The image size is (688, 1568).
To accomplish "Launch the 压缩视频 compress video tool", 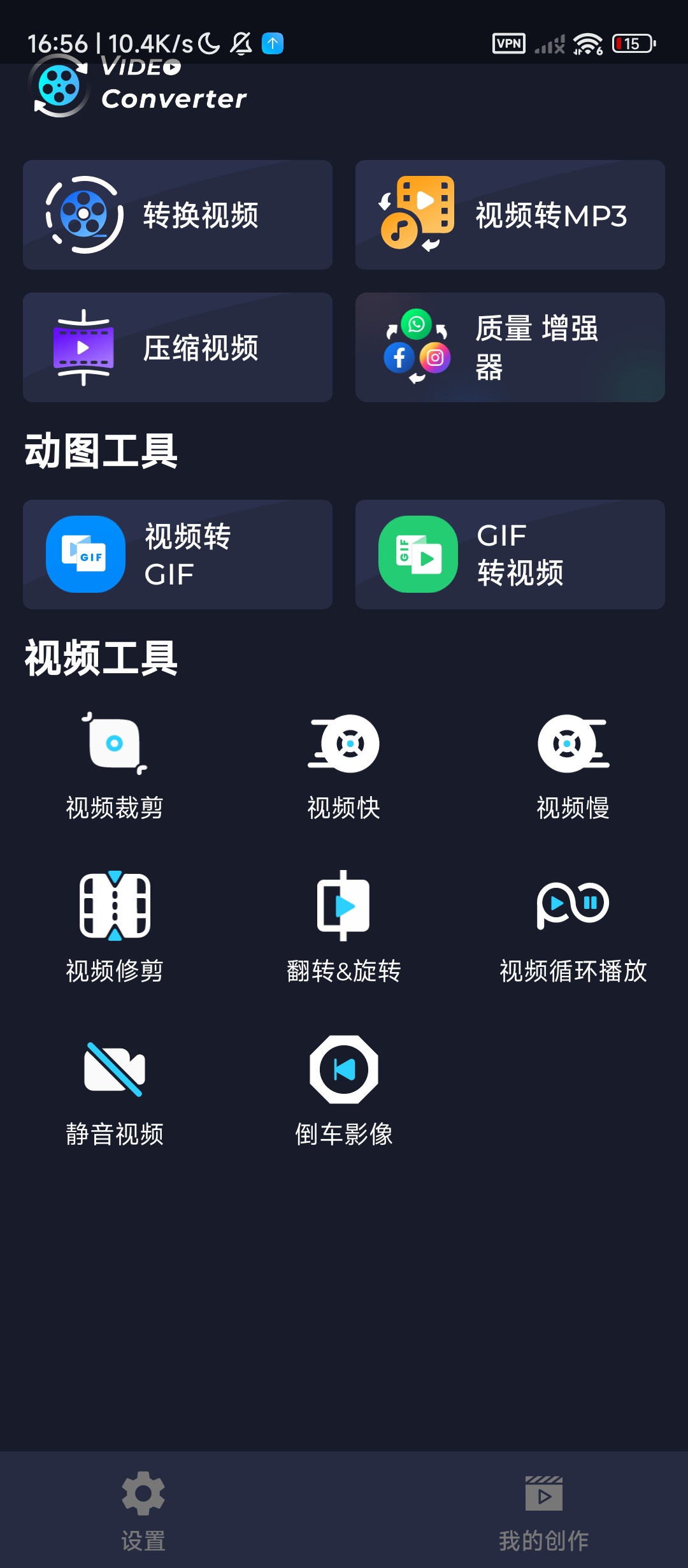I will tap(177, 347).
